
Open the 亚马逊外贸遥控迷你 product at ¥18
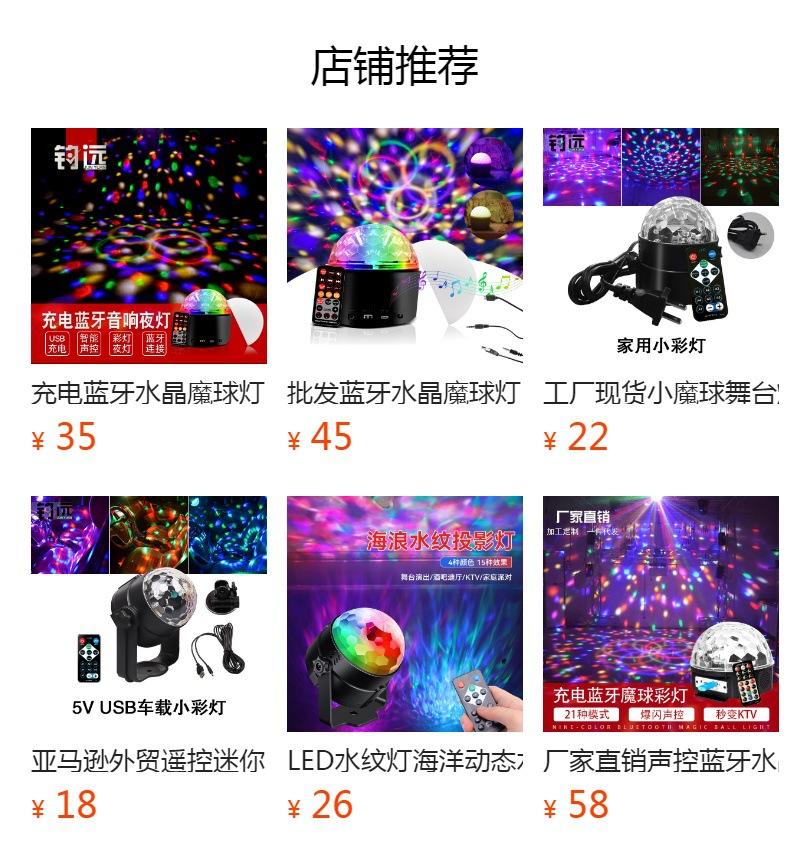(x=148, y=614)
